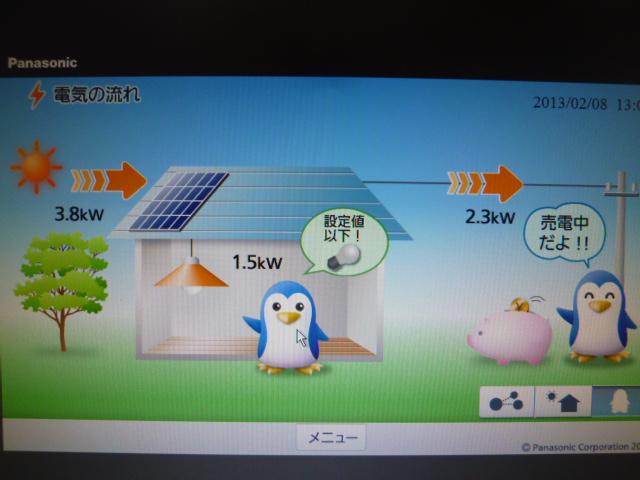Switch to the sun and house view
This screenshot has width=640, height=480.
coord(560,402)
